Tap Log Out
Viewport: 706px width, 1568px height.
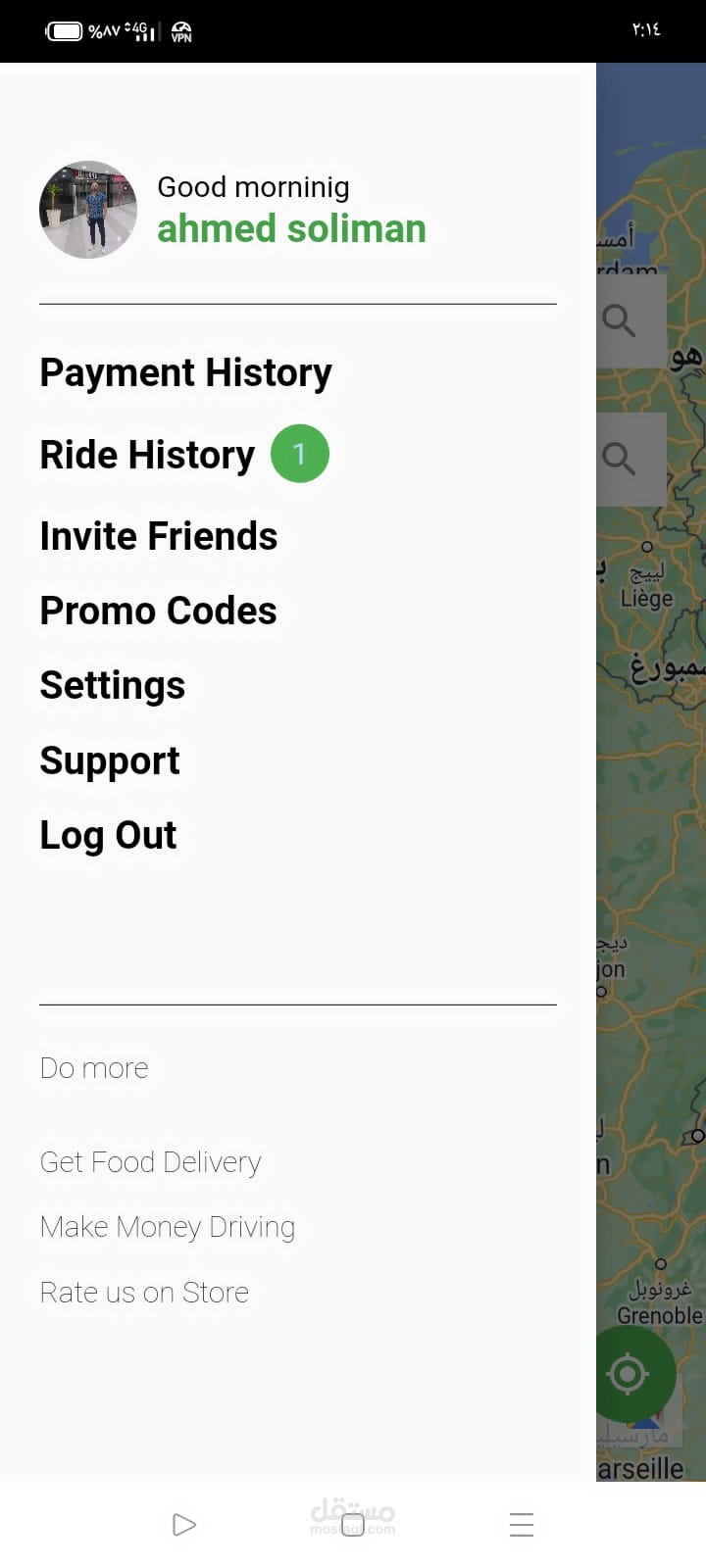click(x=108, y=836)
